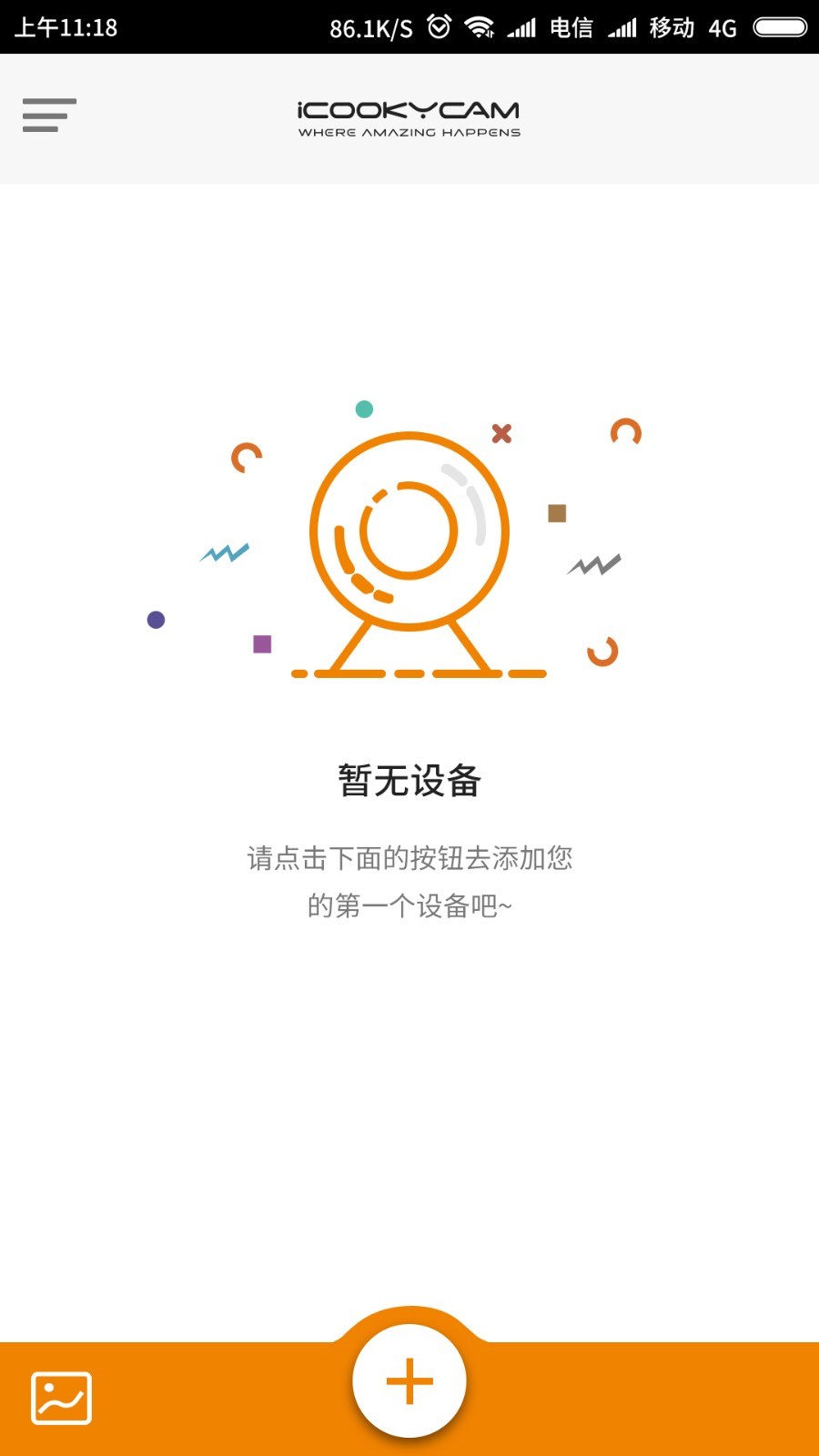
Task: Tap the purple square decoration
Action: click(x=262, y=643)
